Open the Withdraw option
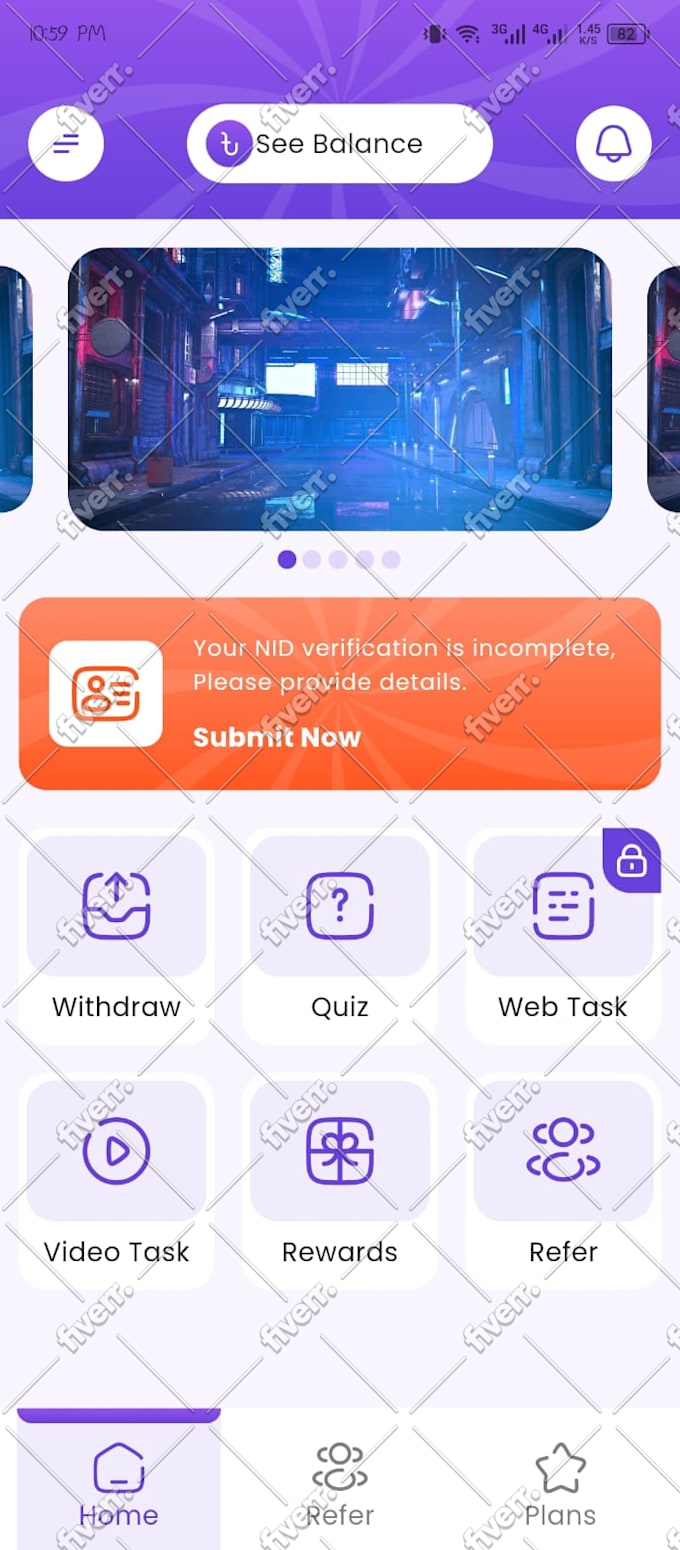The height and width of the screenshot is (1550, 680). pyautogui.click(x=116, y=935)
